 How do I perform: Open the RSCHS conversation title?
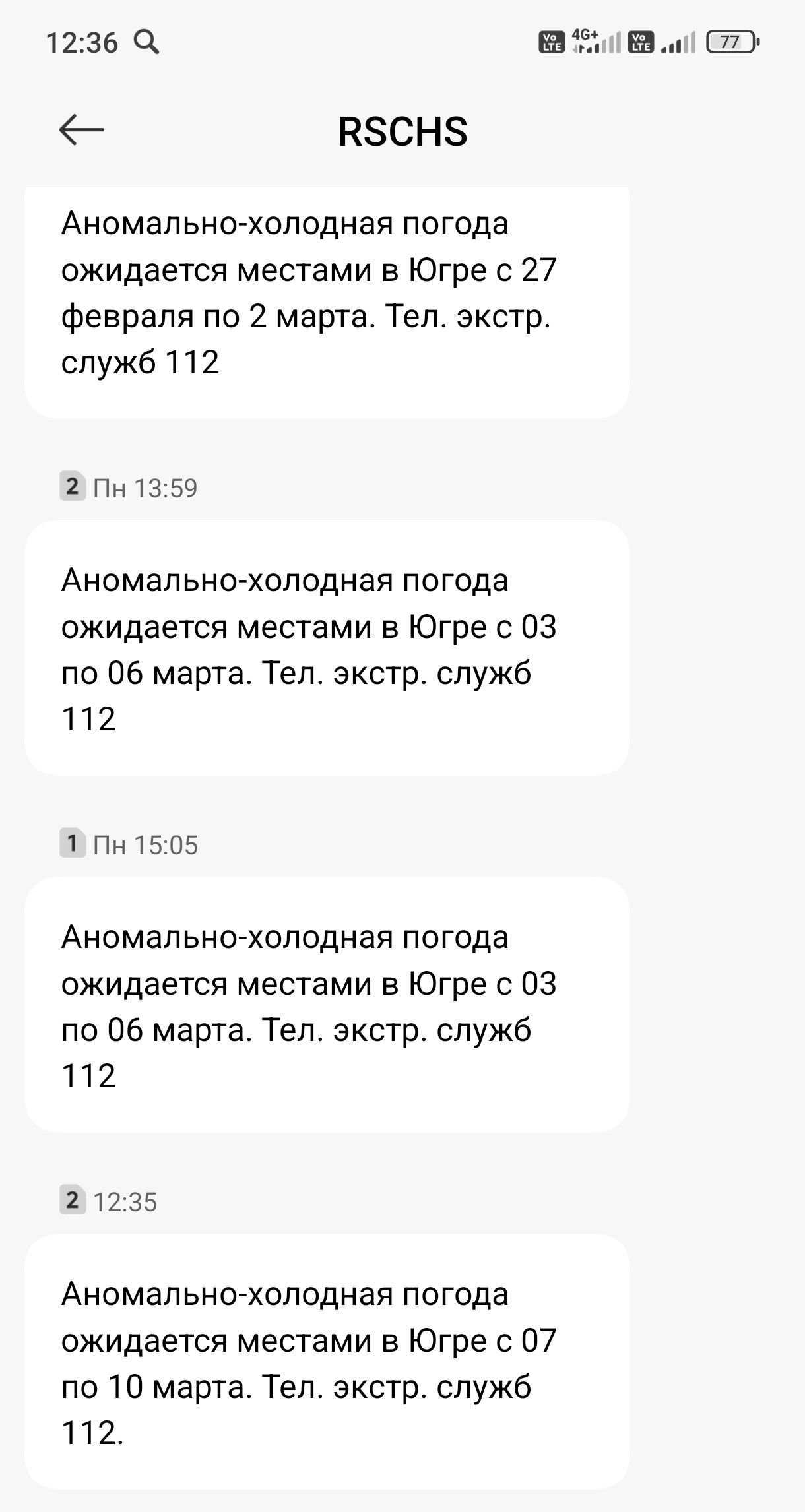(402, 131)
